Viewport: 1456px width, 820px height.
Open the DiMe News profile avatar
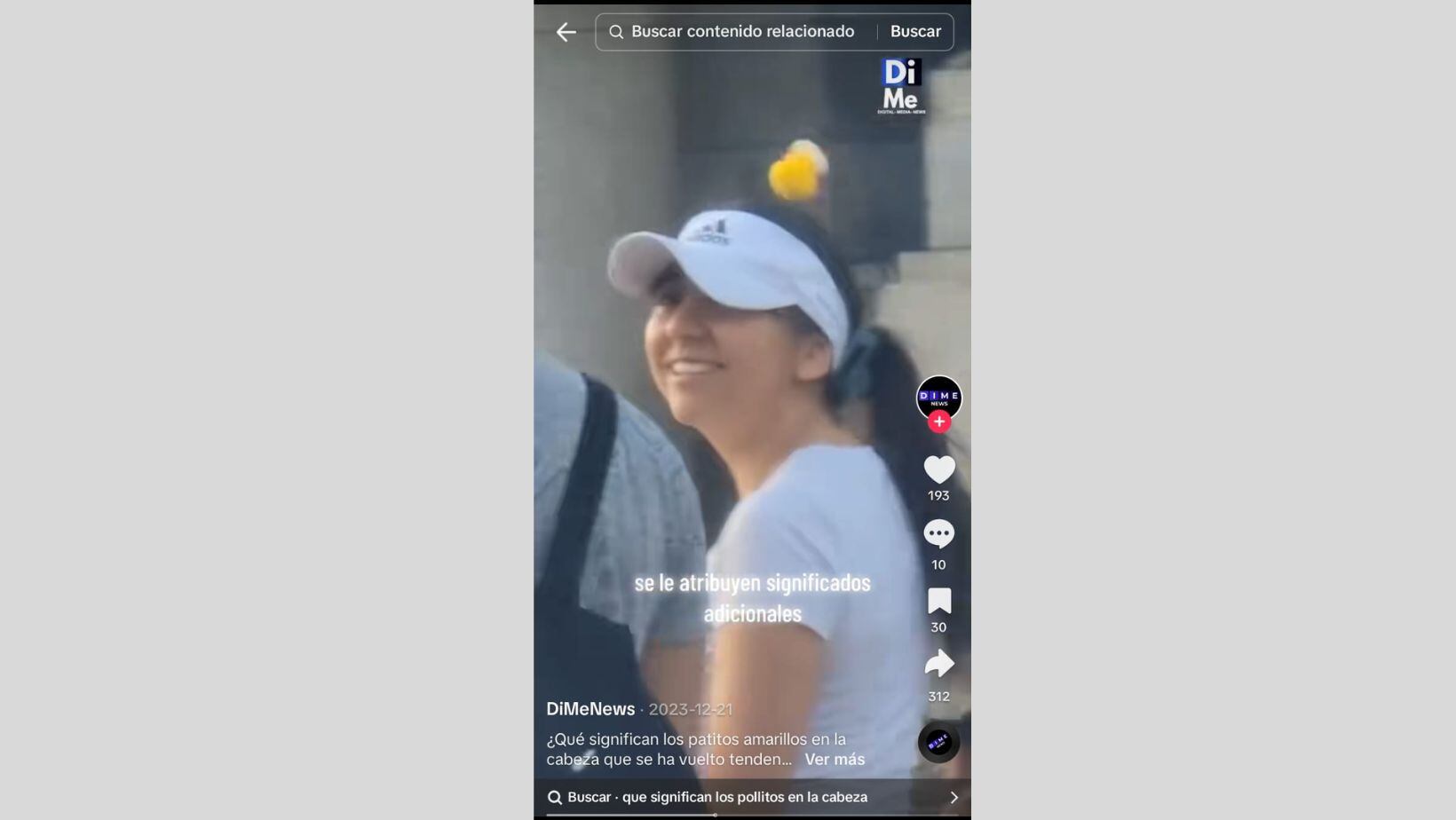point(938,397)
